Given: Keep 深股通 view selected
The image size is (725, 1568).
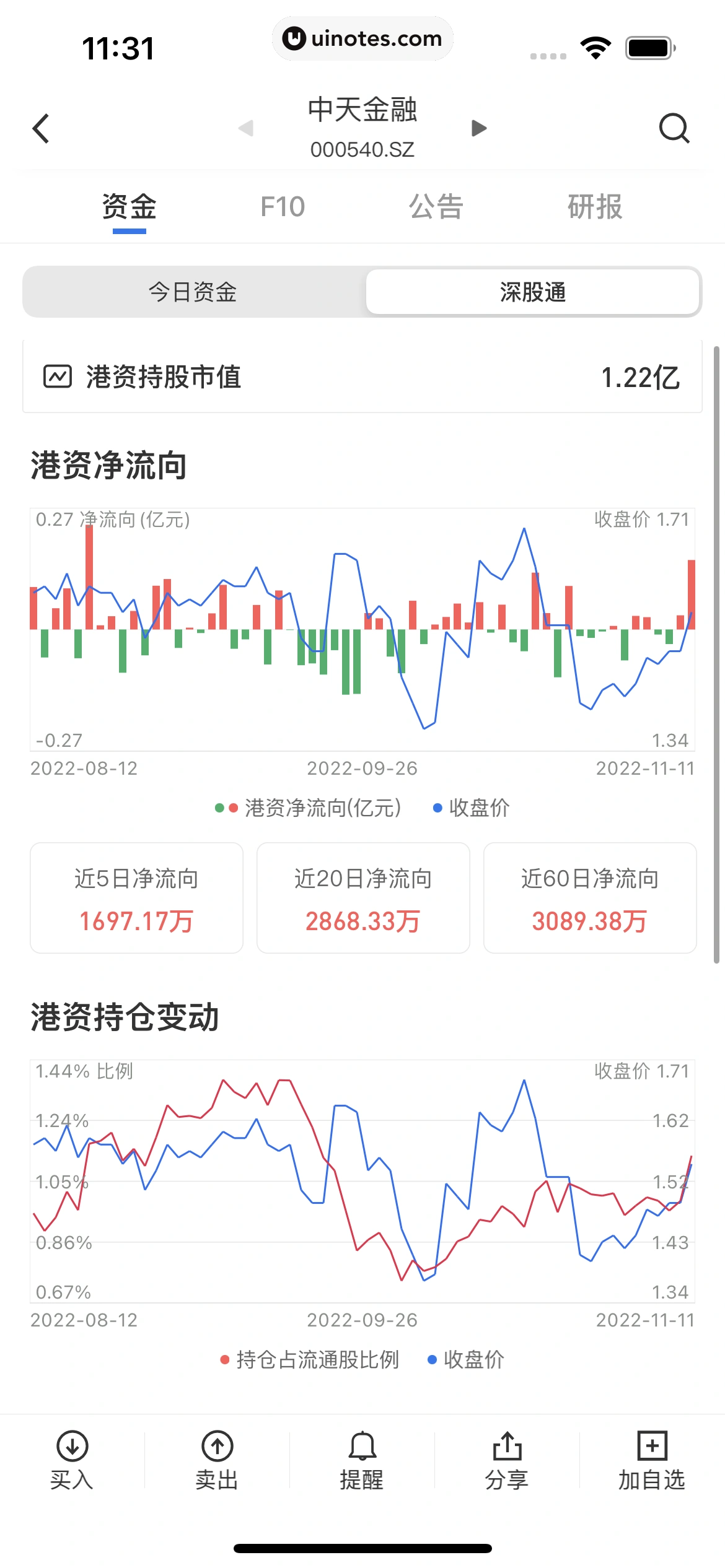Looking at the screenshot, I should tap(534, 292).
